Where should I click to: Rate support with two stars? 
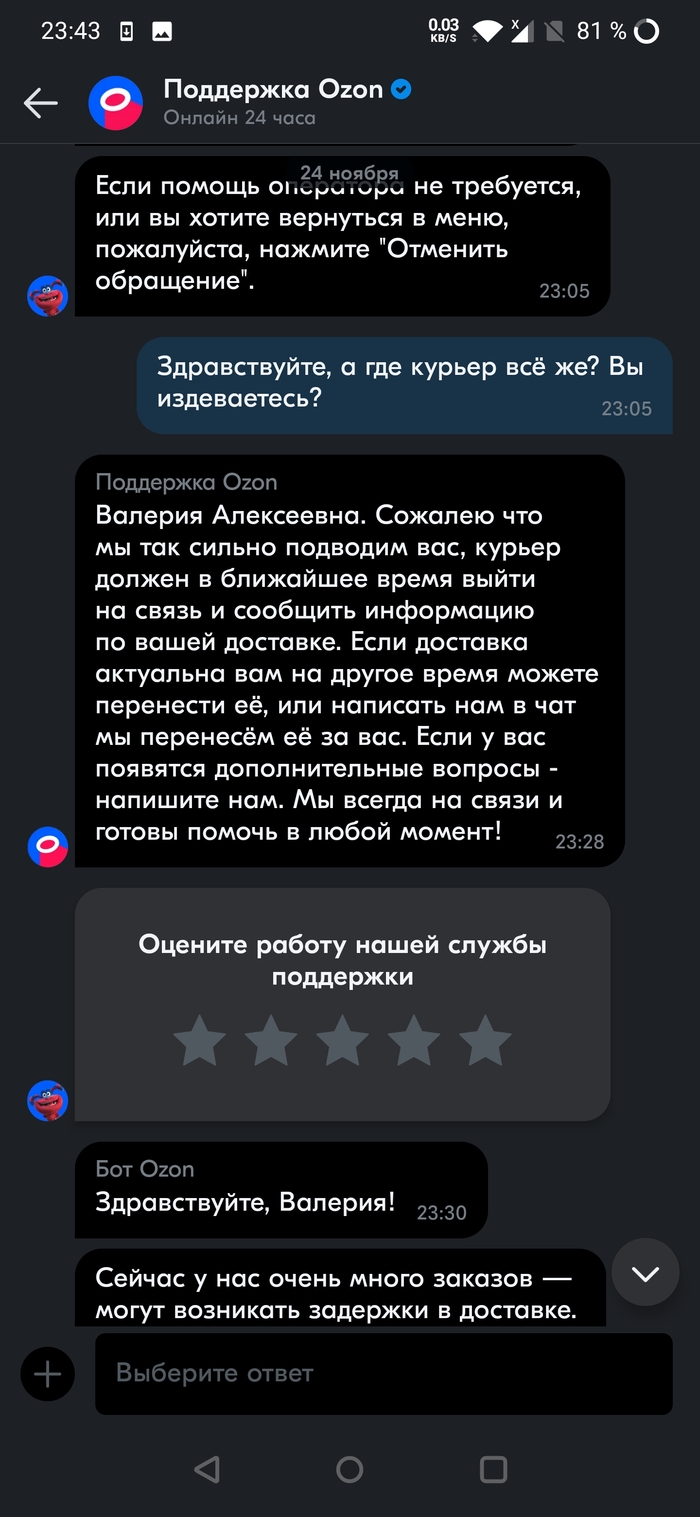pos(271,1040)
